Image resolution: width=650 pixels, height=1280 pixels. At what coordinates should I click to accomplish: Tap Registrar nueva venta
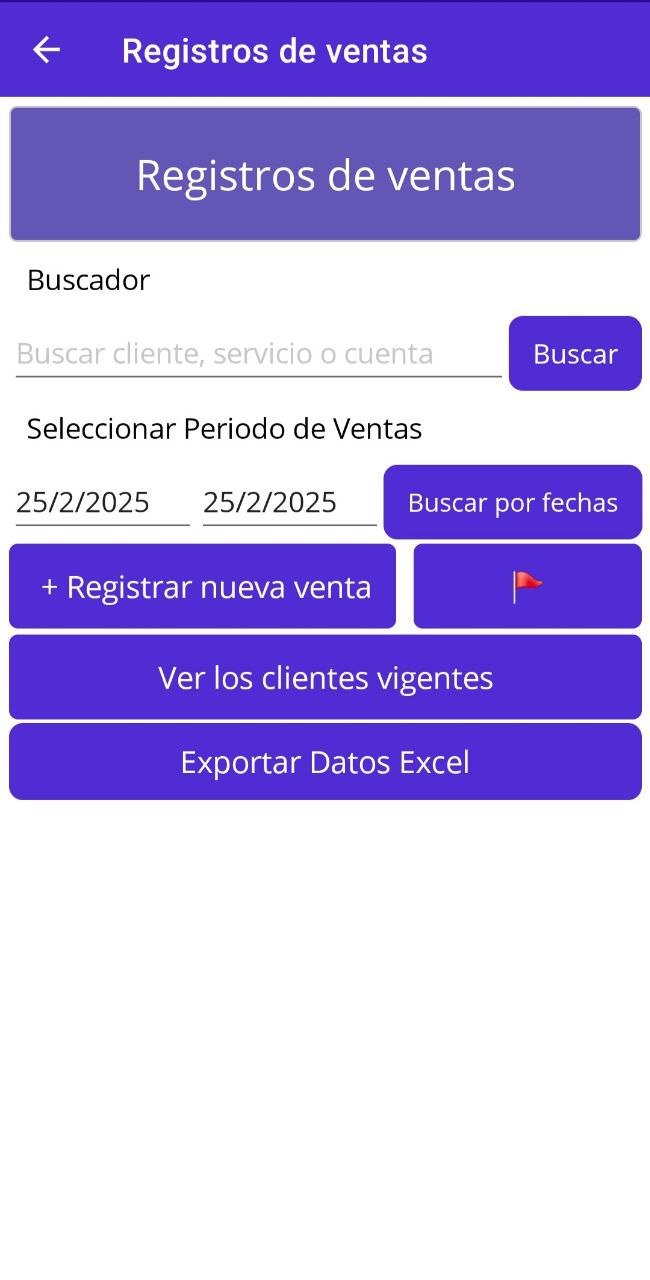coord(203,587)
